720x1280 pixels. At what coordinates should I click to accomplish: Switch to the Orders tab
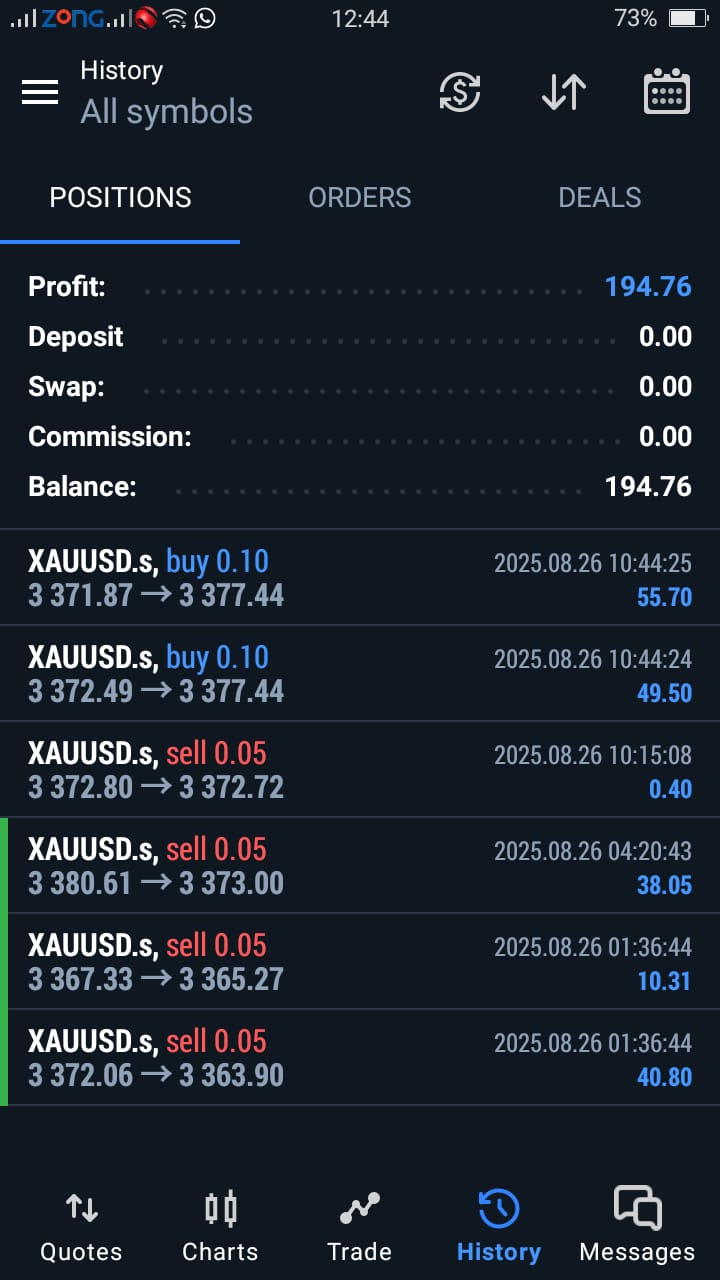click(x=360, y=198)
